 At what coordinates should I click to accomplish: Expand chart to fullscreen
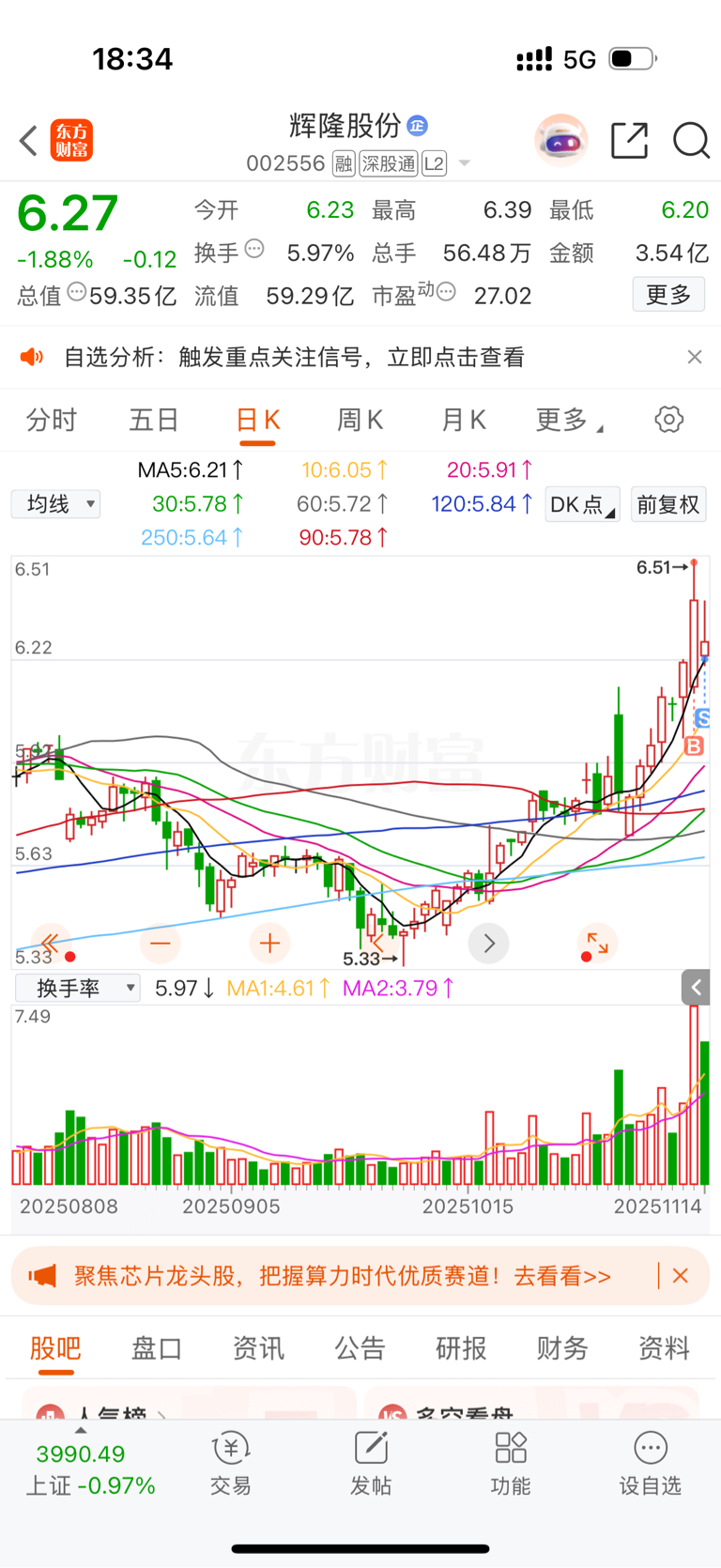pos(597,943)
